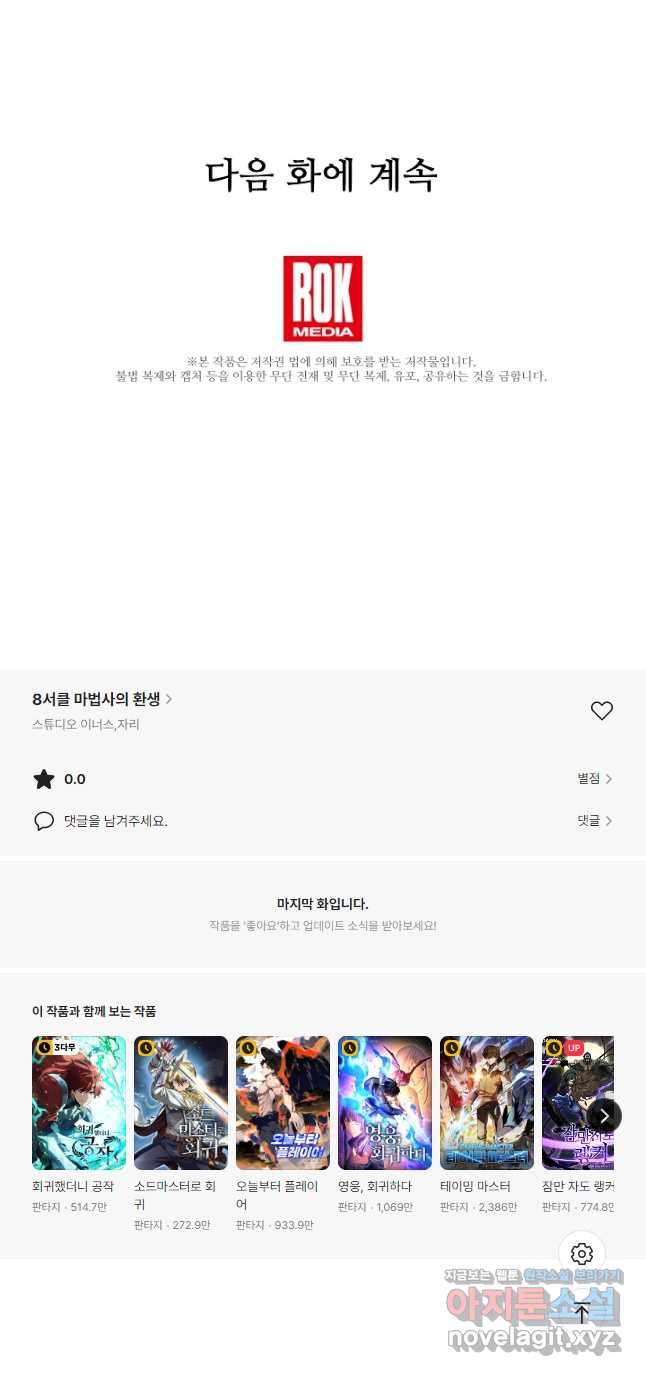Viewport: 646px width, 1376px height.
Task: Open the 댓글 comments section
Action: [594, 821]
